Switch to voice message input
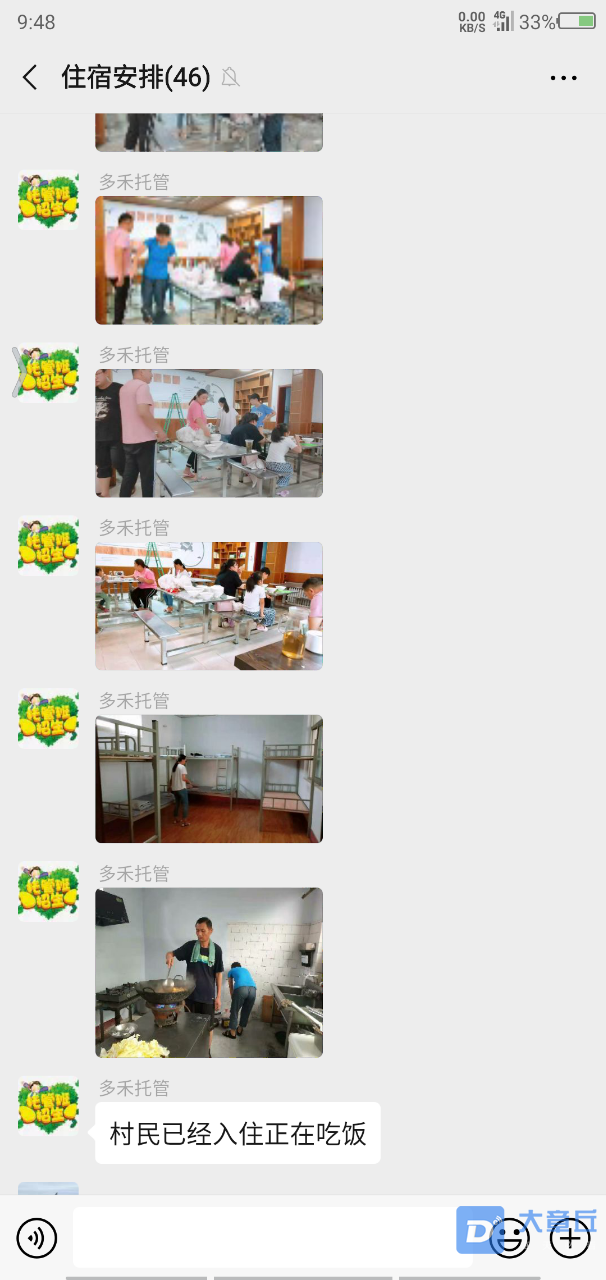The height and width of the screenshot is (1280, 606). [x=37, y=1239]
